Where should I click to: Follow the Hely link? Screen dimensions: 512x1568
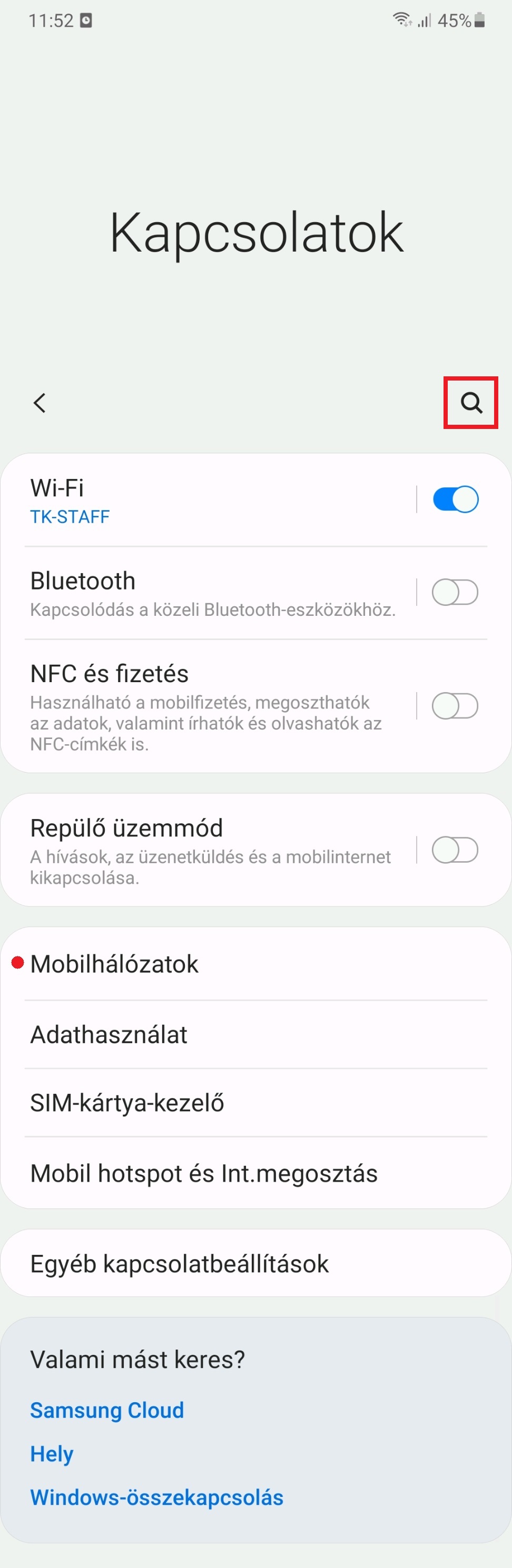[x=52, y=1454]
